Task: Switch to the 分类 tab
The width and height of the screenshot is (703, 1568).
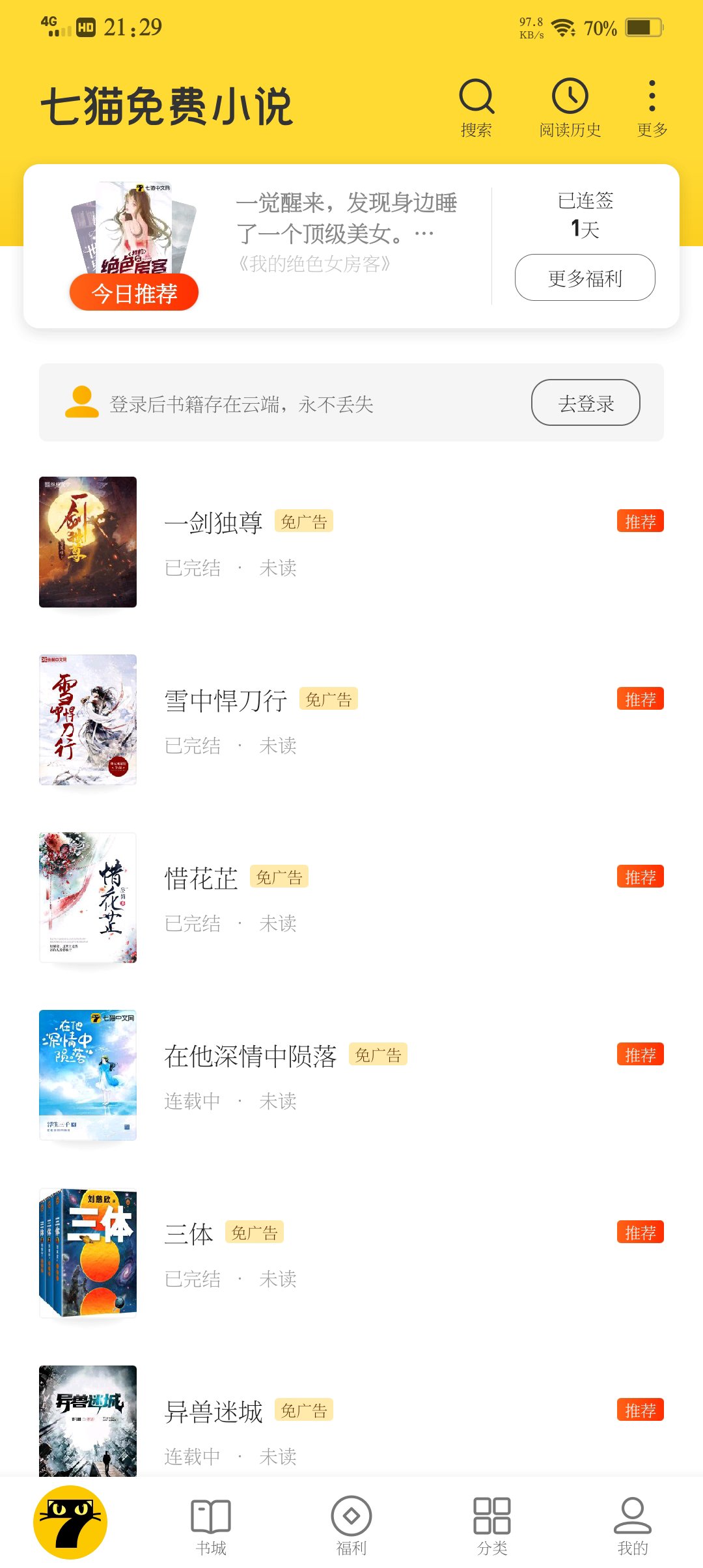Action: 492,1525
